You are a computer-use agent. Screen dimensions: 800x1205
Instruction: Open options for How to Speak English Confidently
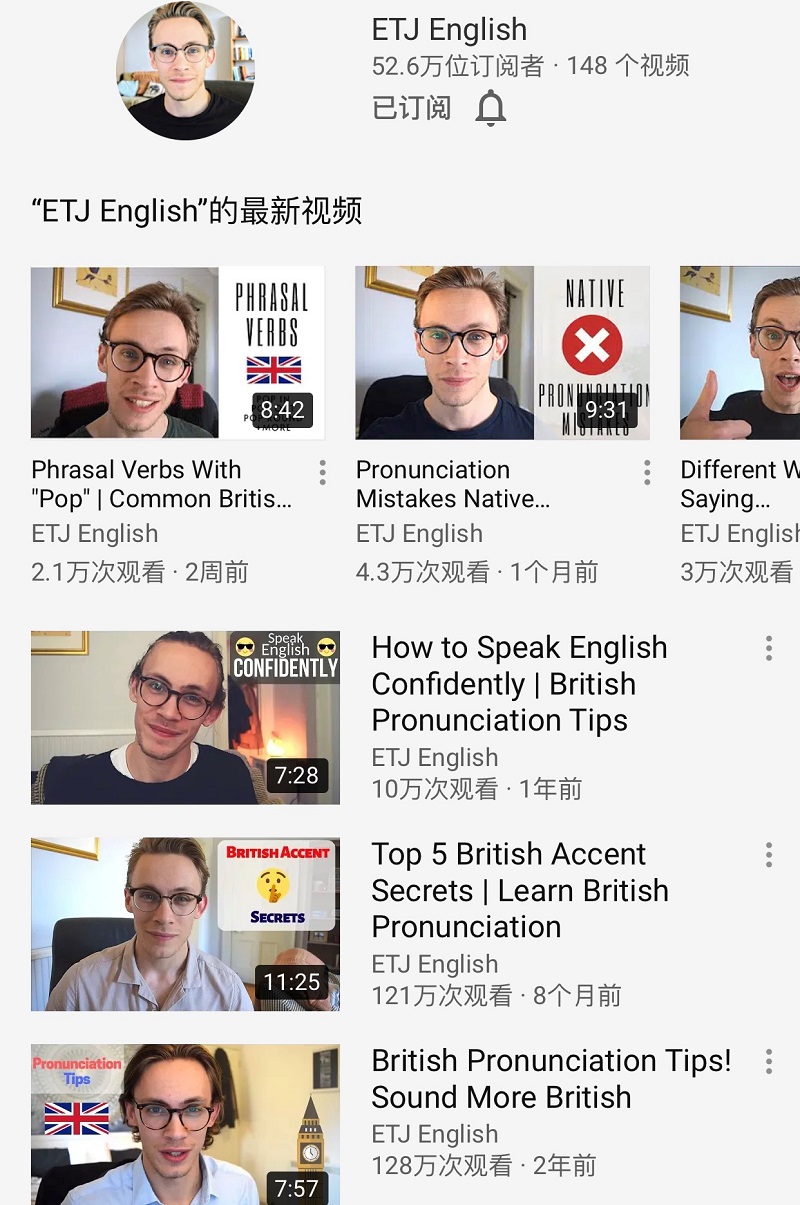point(768,648)
